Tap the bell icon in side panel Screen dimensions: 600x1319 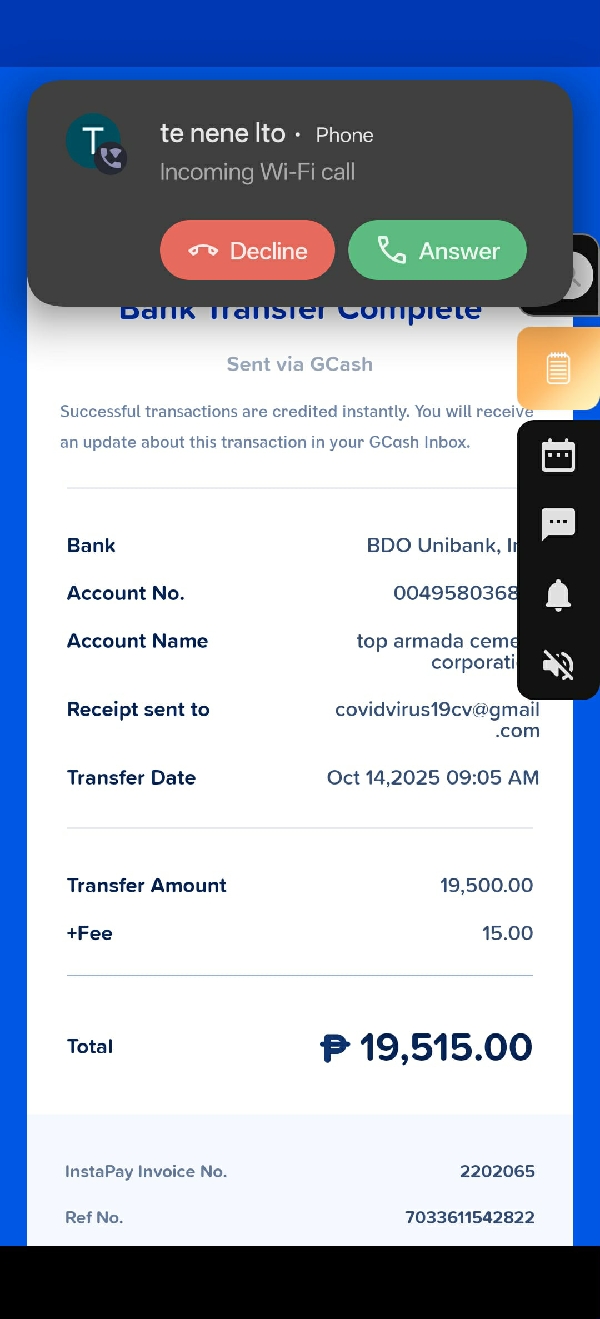pyautogui.click(x=558, y=595)
